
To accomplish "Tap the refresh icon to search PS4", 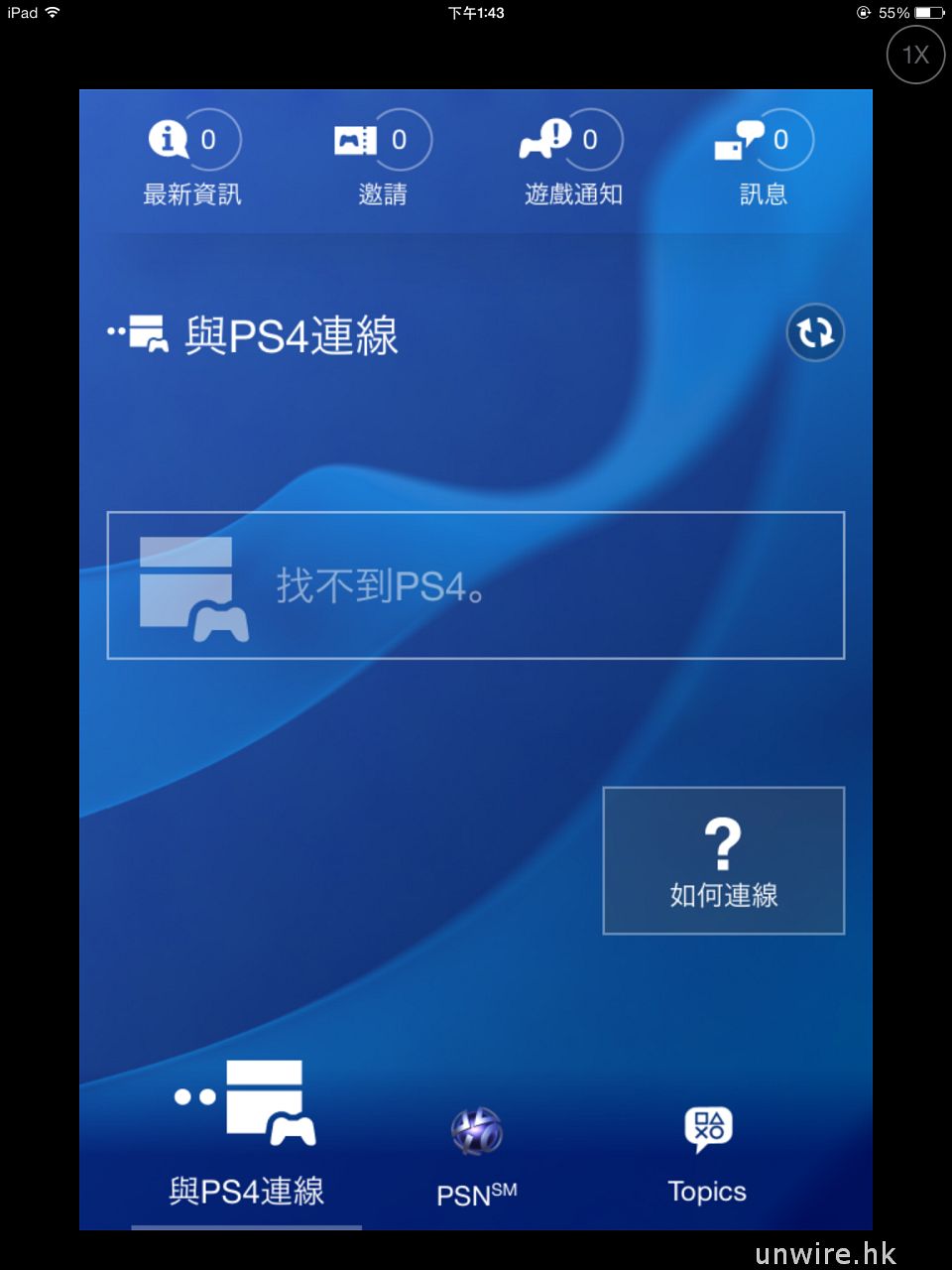I will 815,332.
